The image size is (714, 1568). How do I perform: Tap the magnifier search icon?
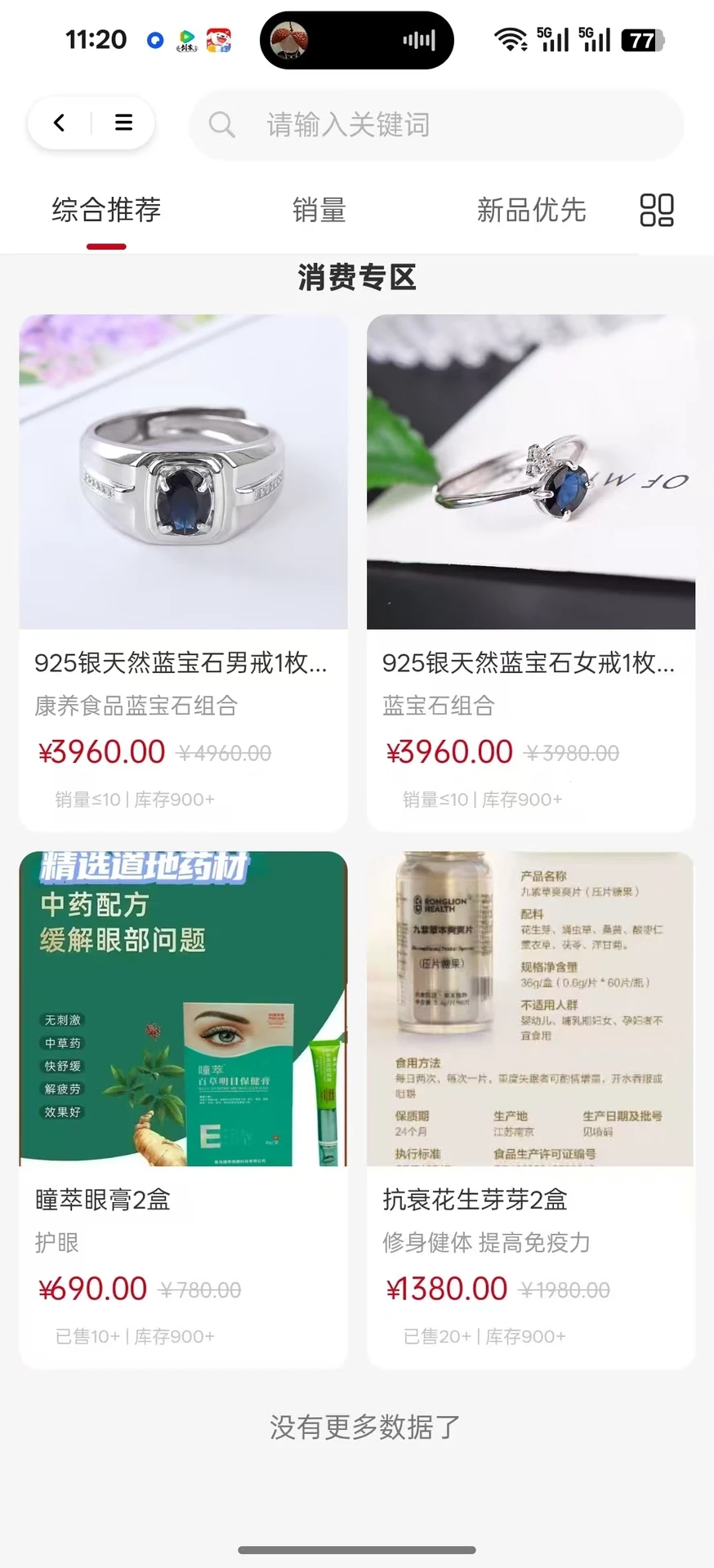(x=221, y=125)
